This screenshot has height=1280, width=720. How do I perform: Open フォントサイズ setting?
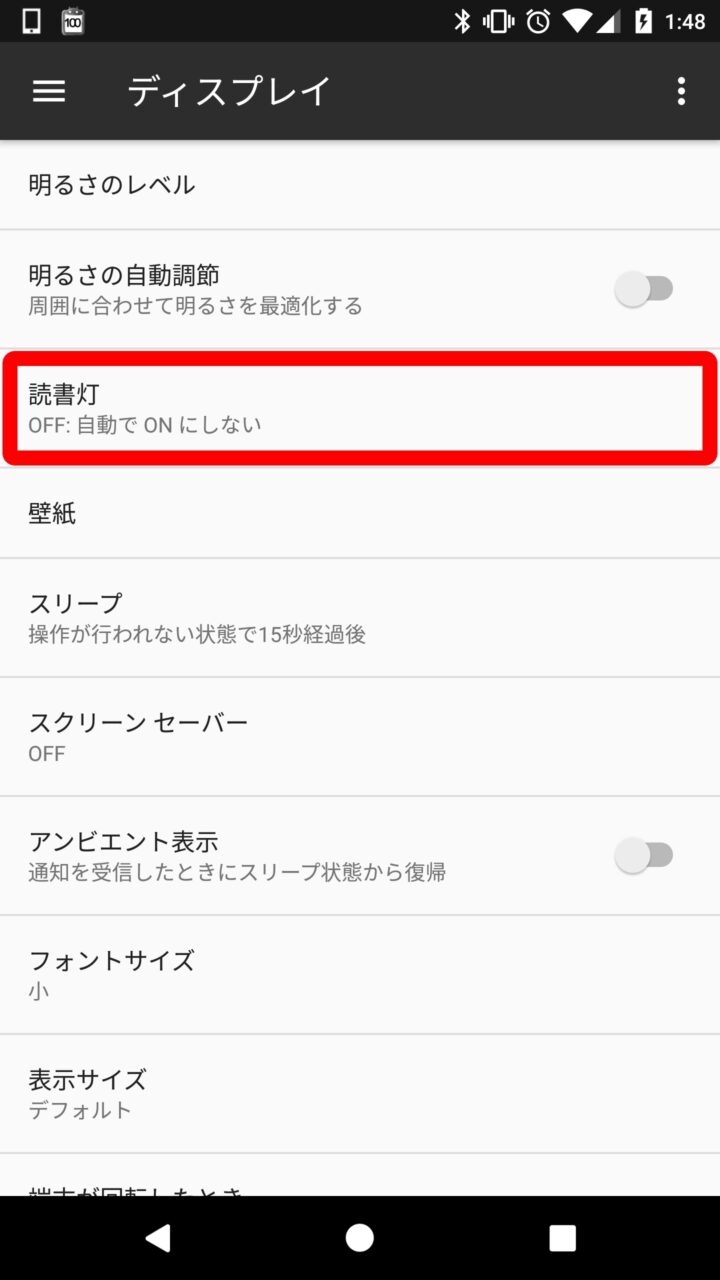[x=360, y=974]
